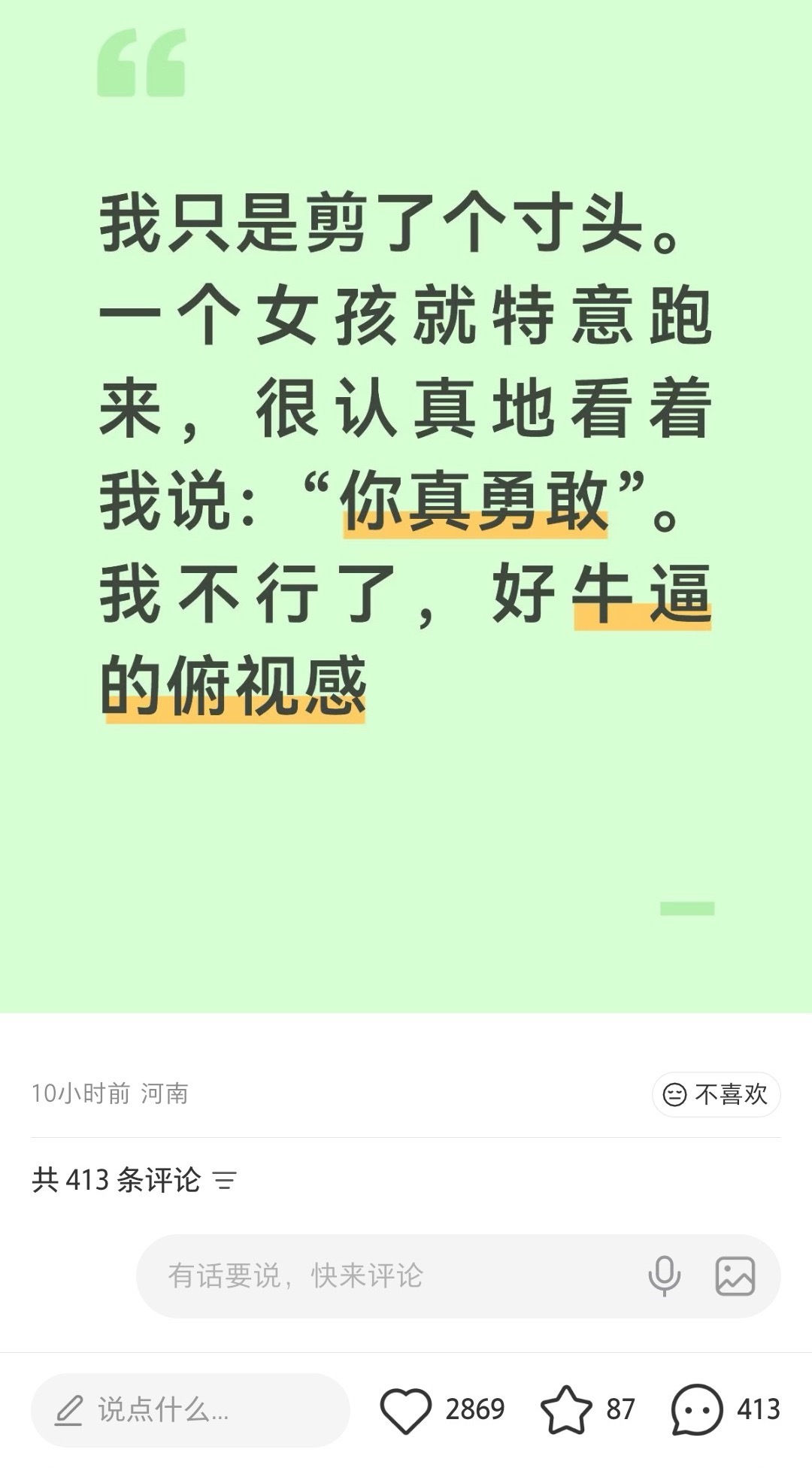Open the comment sort filter icon
This screenshot has width=812, height=1468.
click(225, 1180)
